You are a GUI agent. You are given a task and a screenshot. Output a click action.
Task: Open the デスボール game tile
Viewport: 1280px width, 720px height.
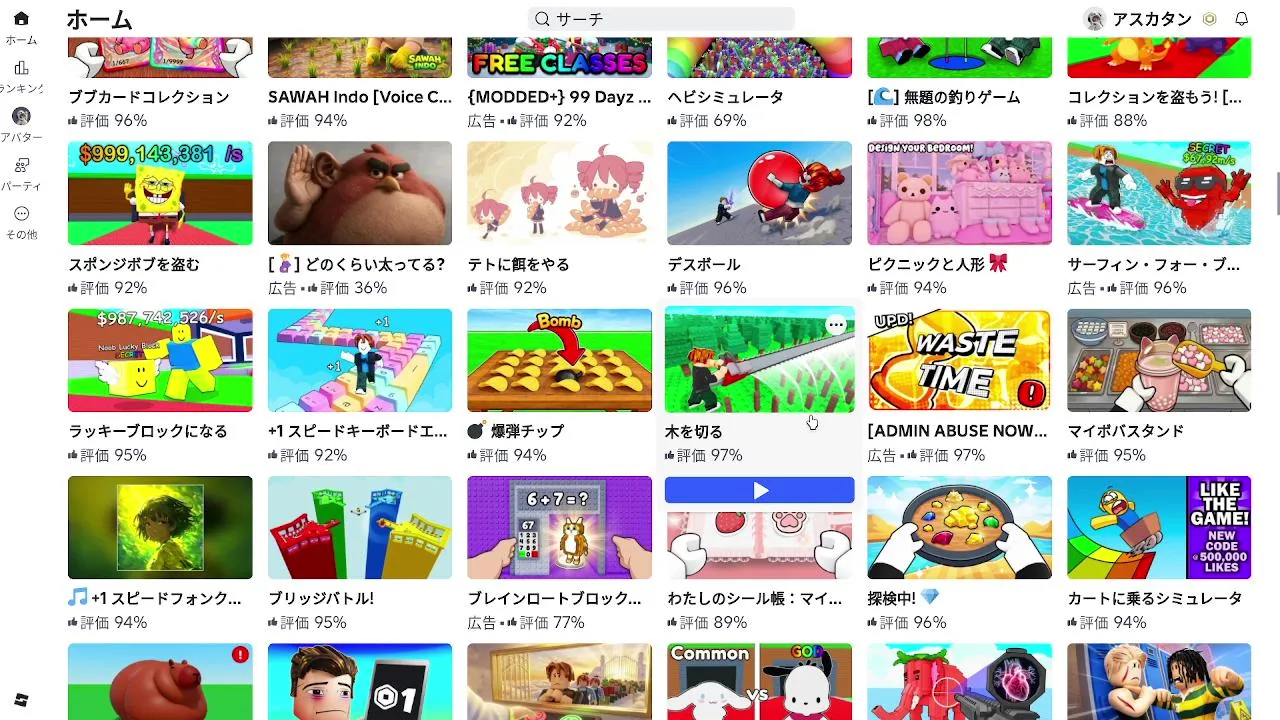(x=759, y=194)
